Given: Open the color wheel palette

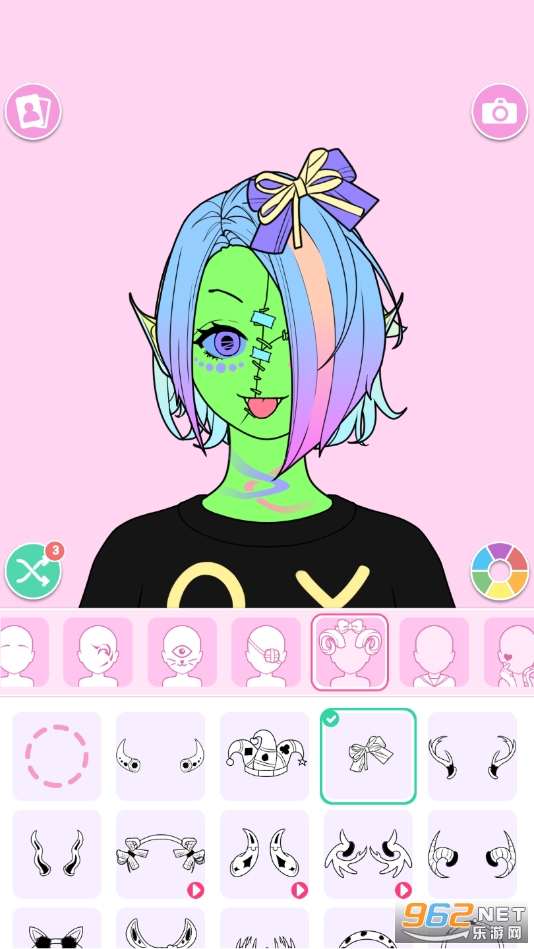Looking at the screenshot, I should 499,571.
